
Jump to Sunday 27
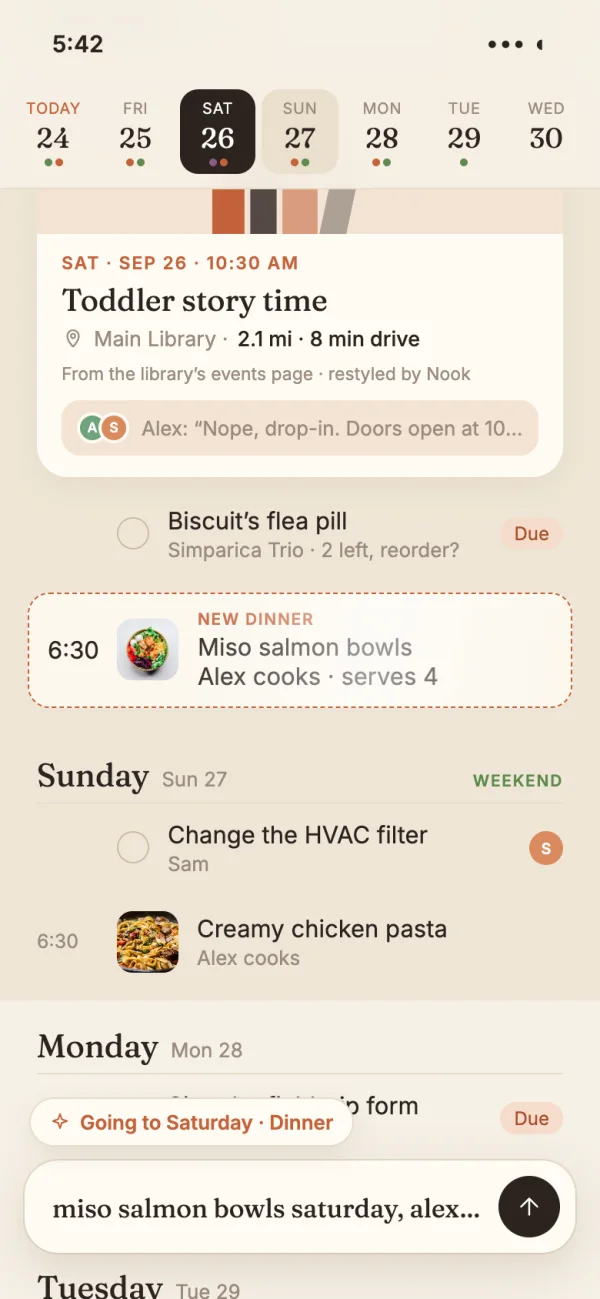tap(299, 132)
